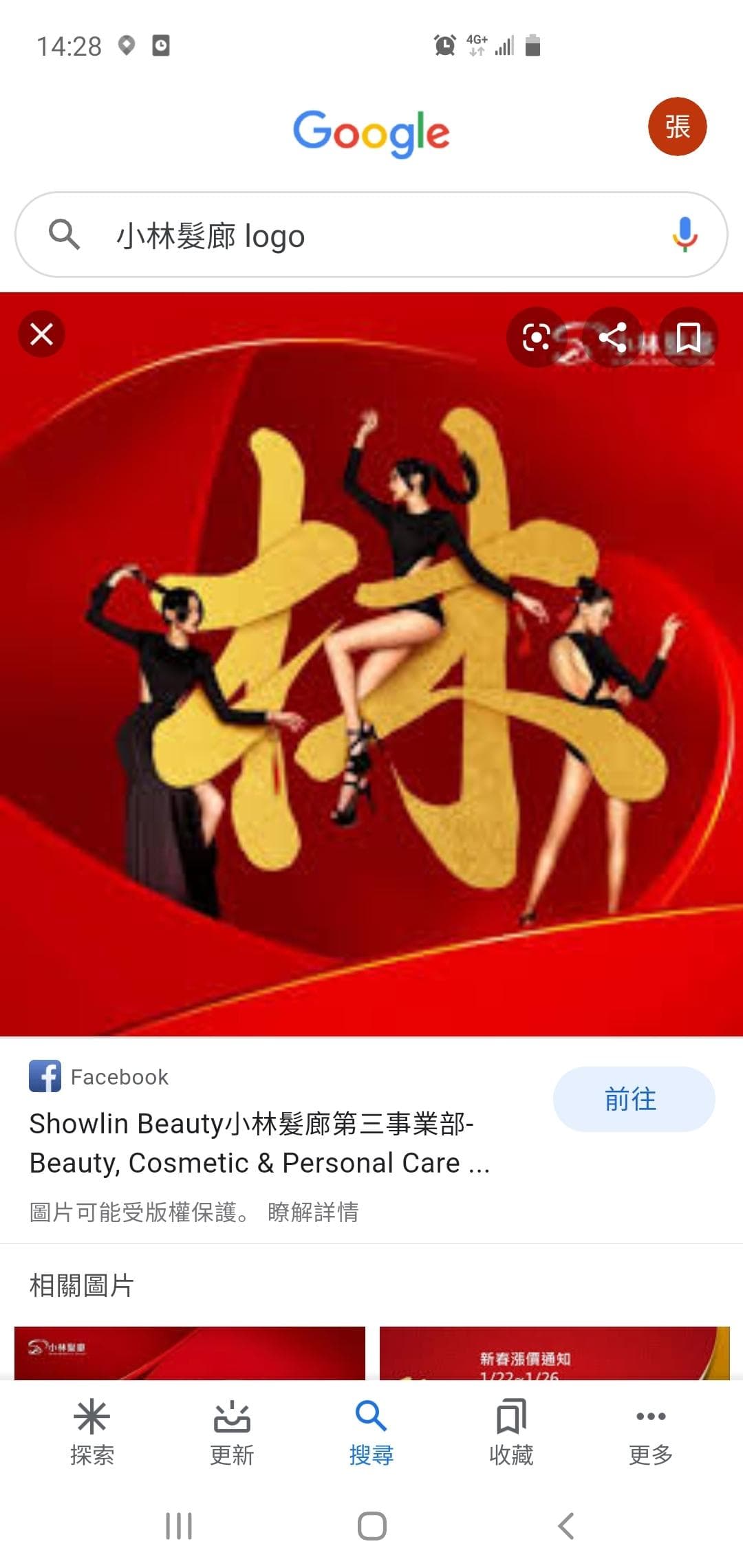Share this image

point(612,337)
